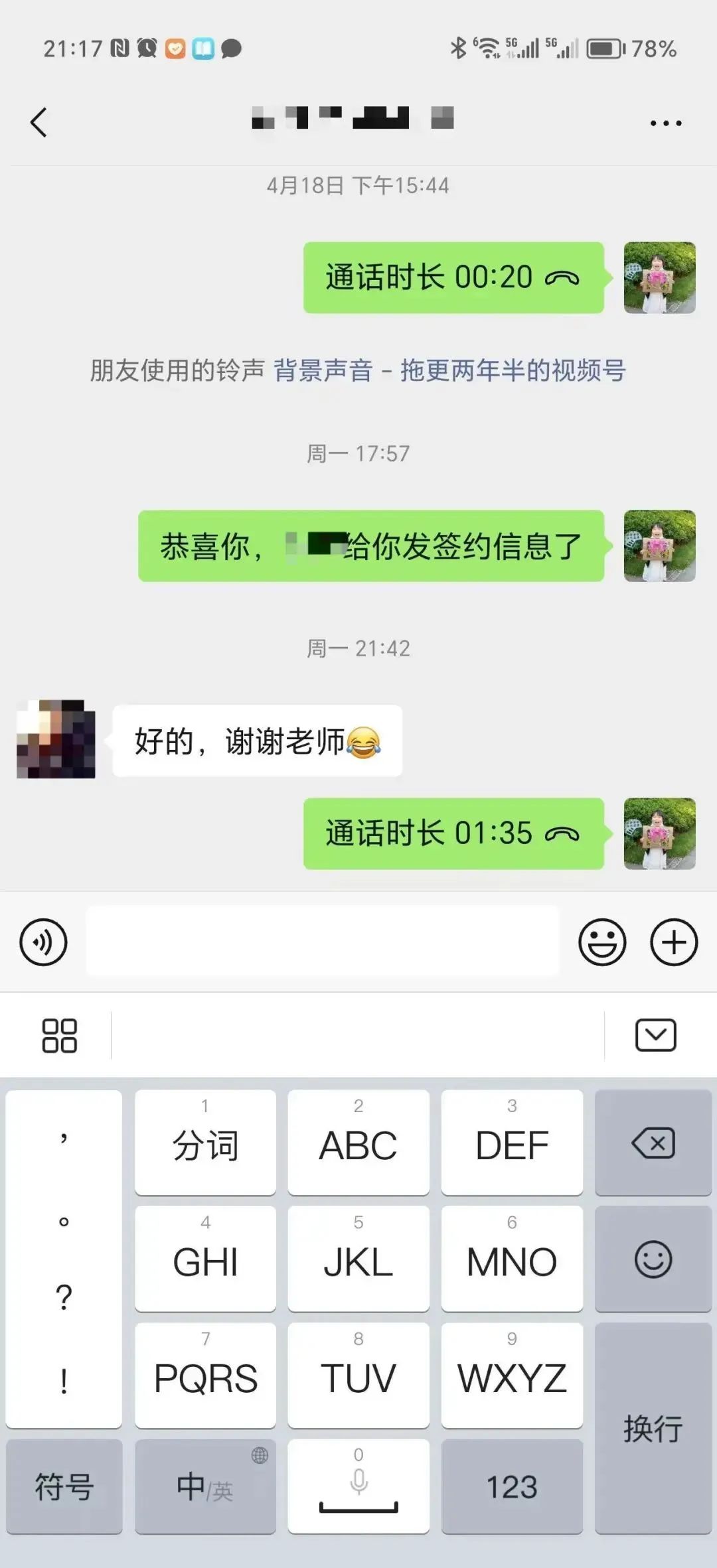The width and height of the screenshot is (717, 1568).
Task: Tap the space bar microphone key
Action: [x=358, y=1486]
